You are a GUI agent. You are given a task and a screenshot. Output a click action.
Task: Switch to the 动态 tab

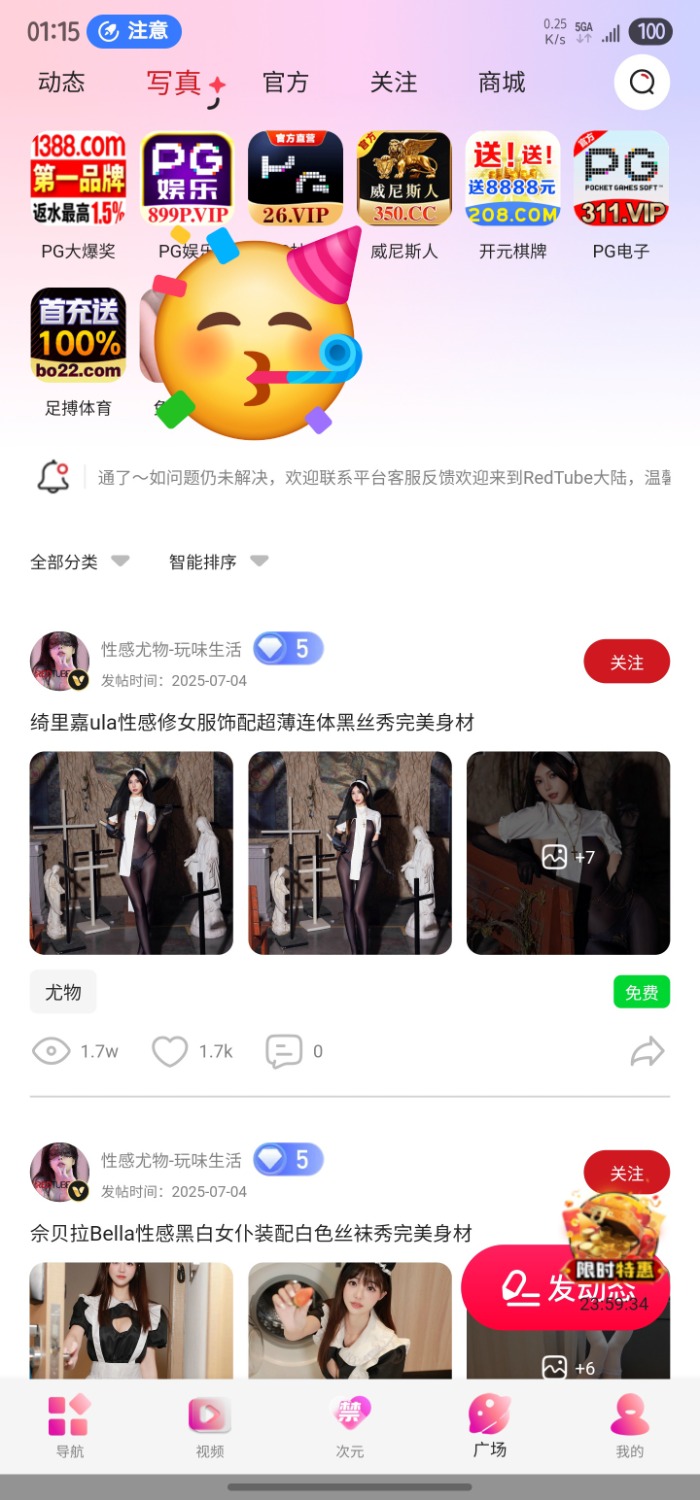62,82
